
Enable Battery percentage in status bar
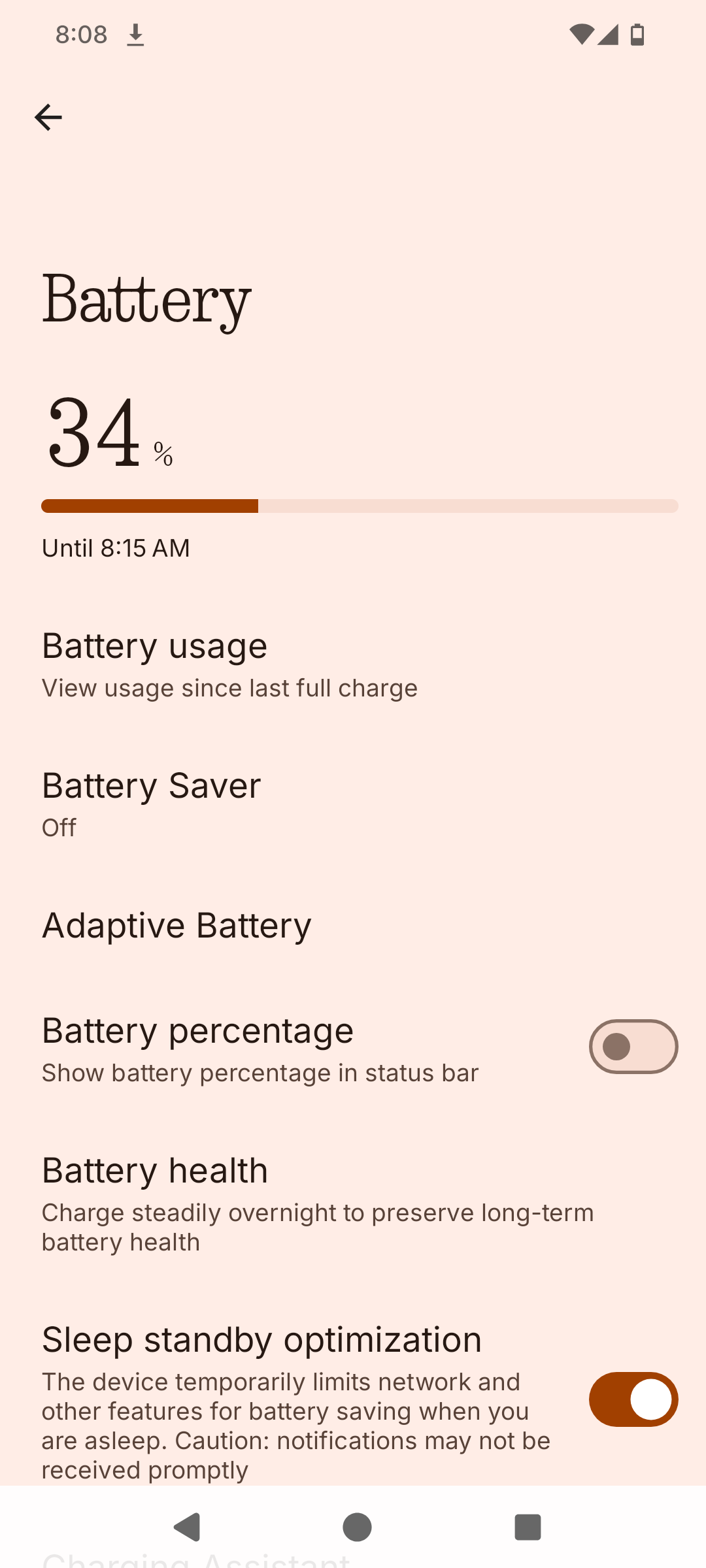(633, 1047)
